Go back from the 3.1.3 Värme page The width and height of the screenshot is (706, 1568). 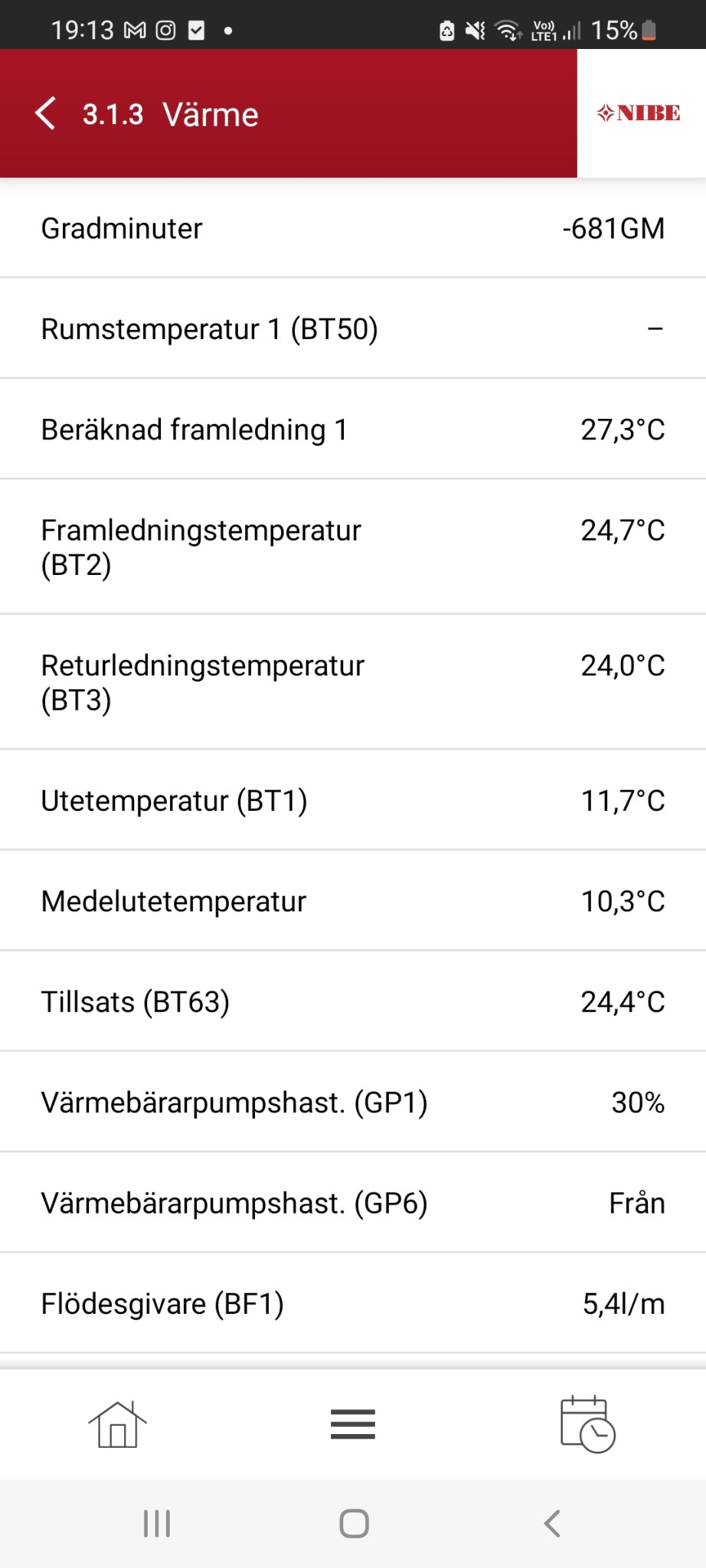coord(46,113)
